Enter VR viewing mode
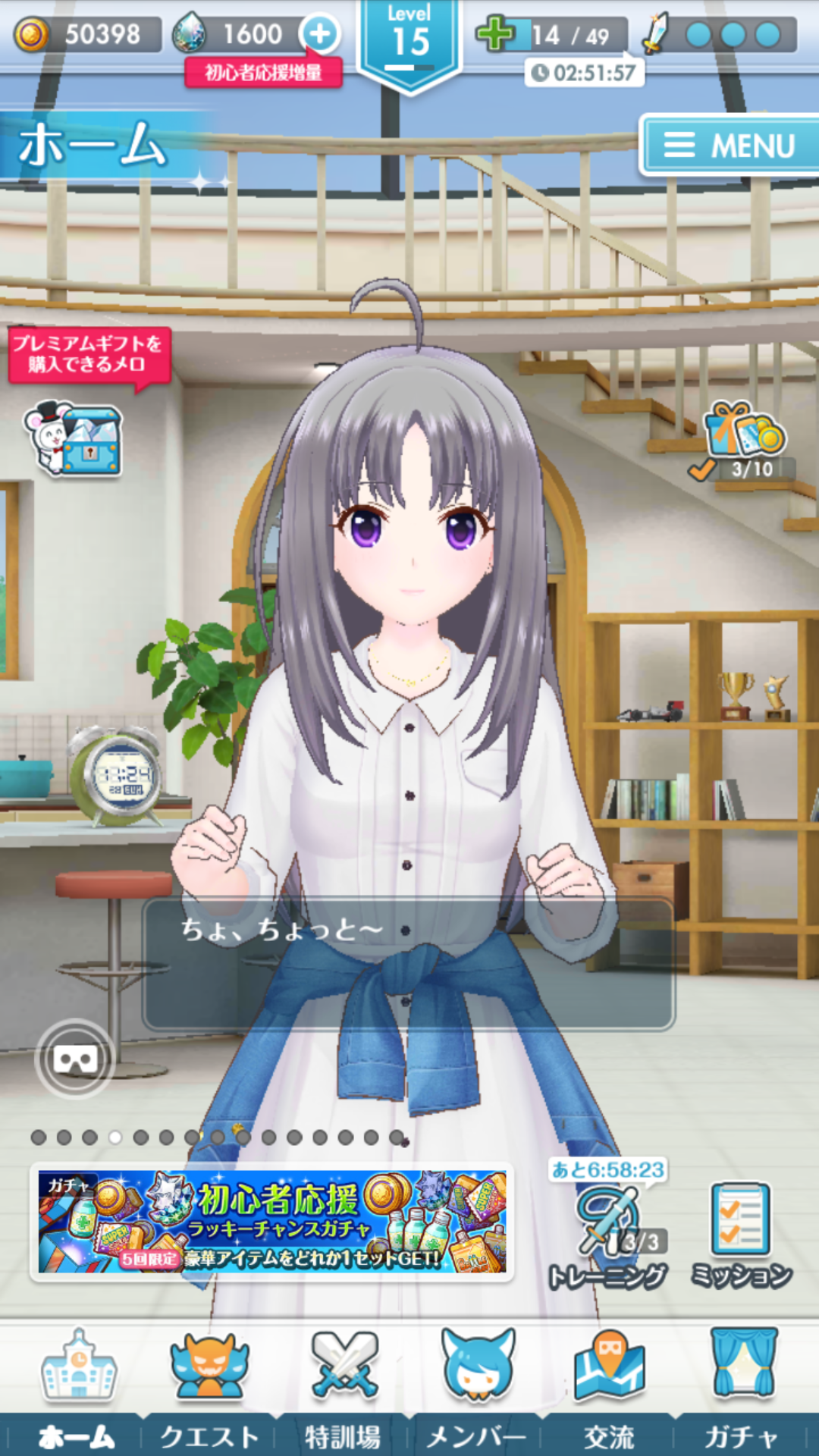 click(75, 1059)
